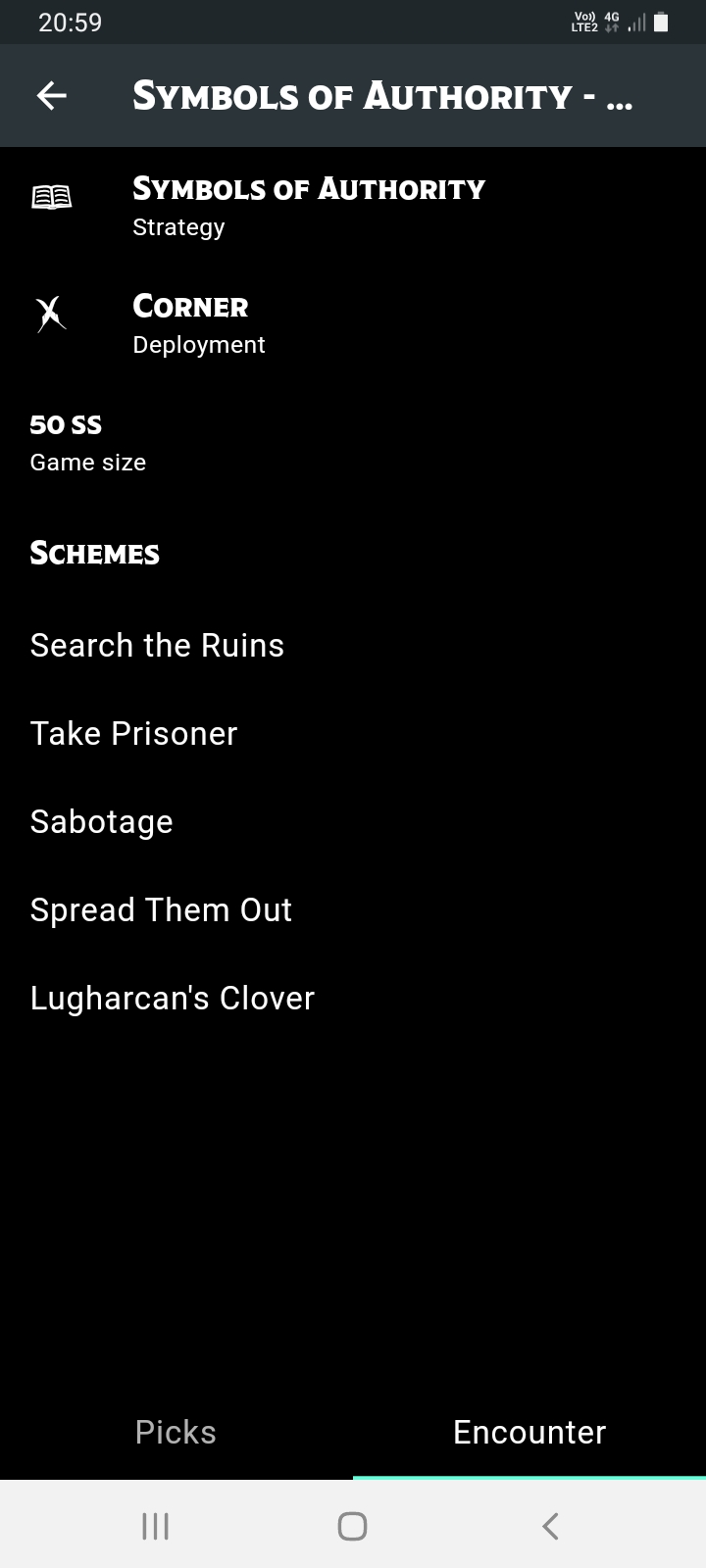Choose the Take Prisoner scheme
706x1568 pixels.
coord(133,733)
